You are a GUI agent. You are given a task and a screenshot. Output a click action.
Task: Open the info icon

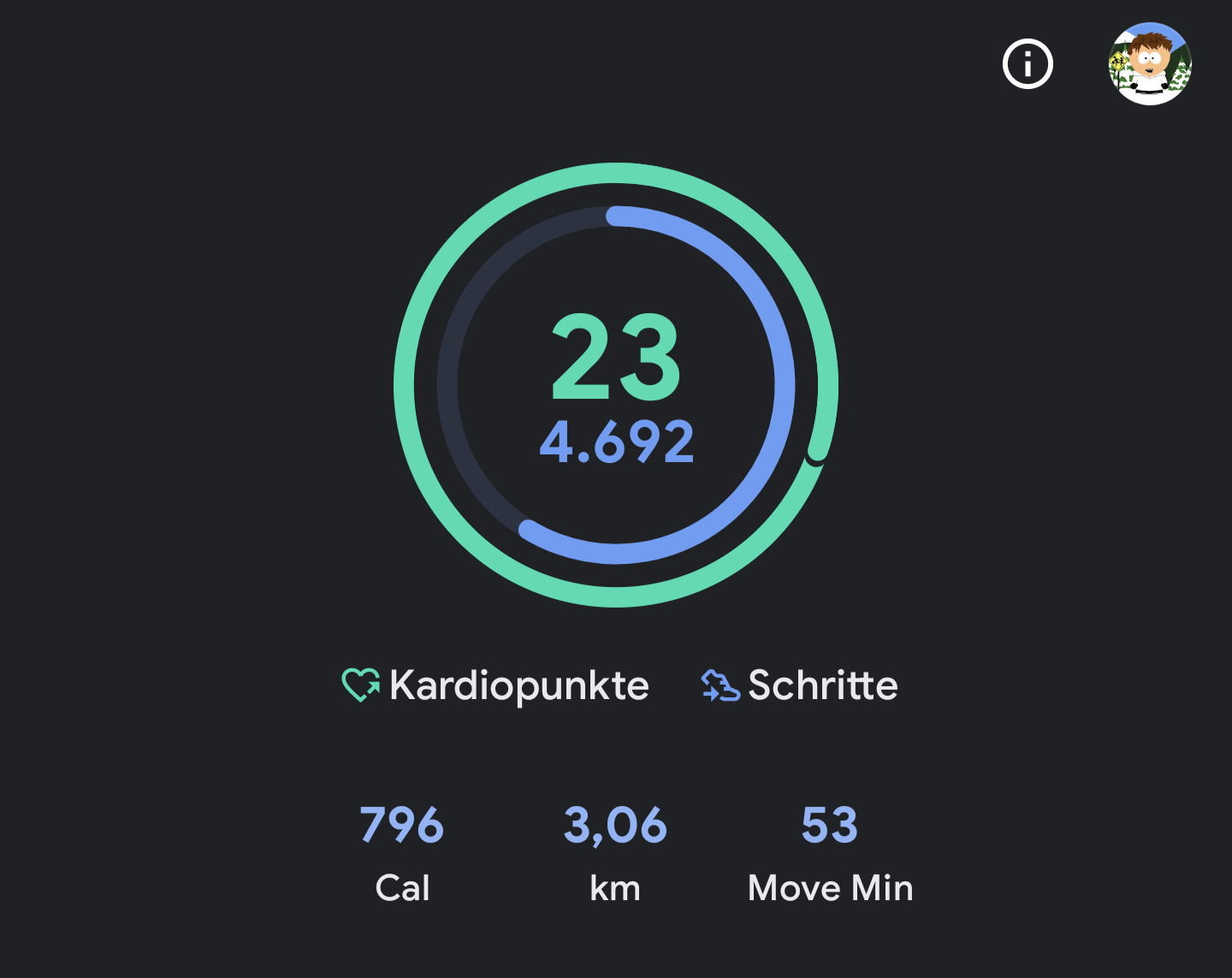[1028, 64]
